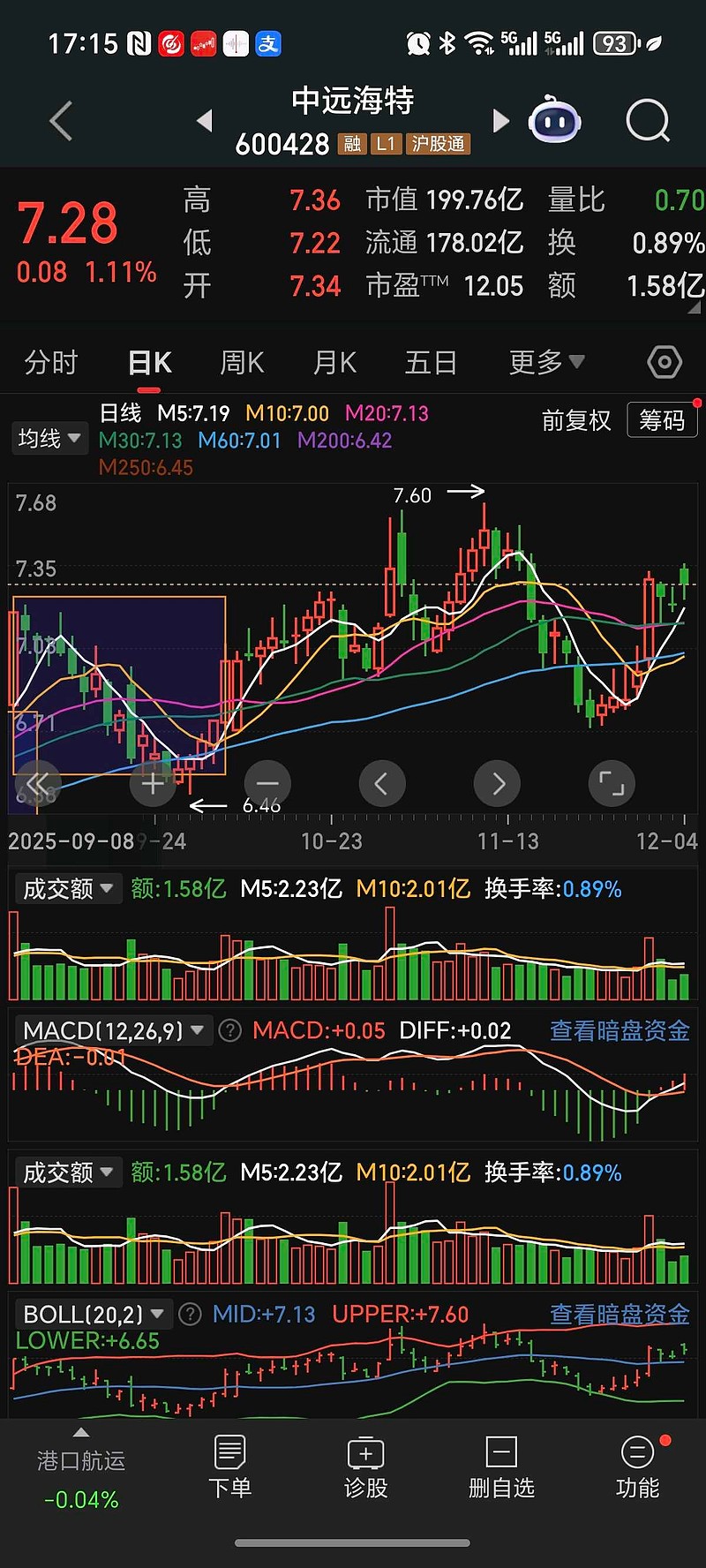Navigate back with the top-left arrow
The height and width of the screenshot is (1568, 706).
click(x=60, y=121)
